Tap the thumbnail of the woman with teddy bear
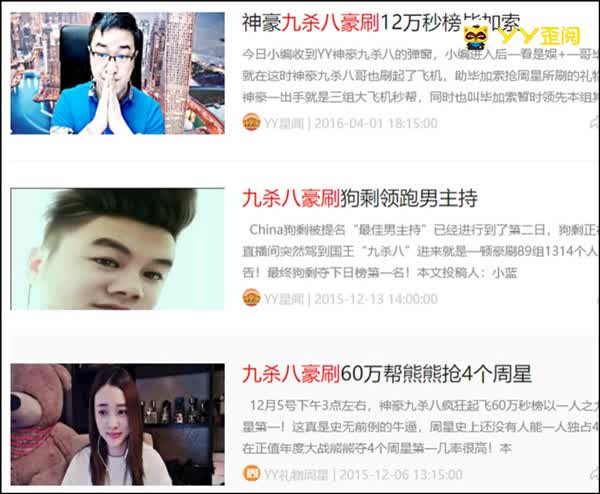 [x=117, y=425]
